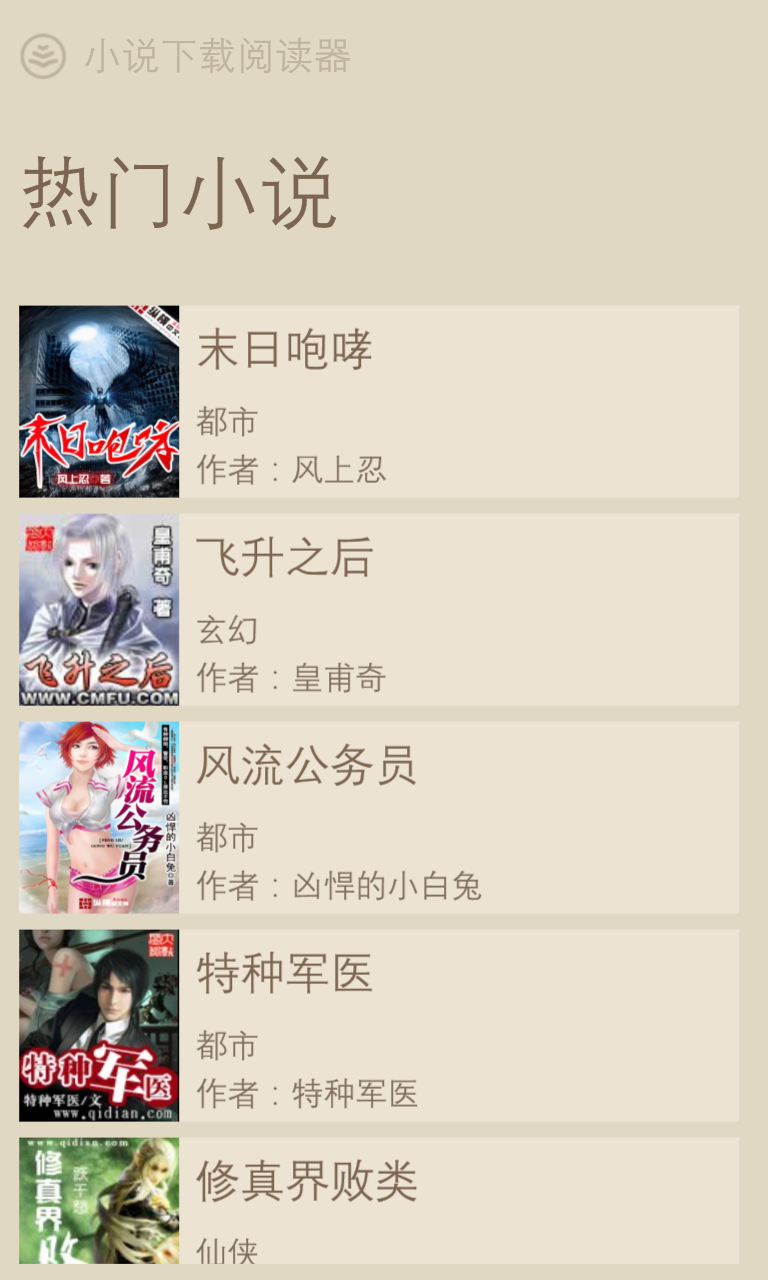768x1280 pixels.
Task: Select the 风流公务员 novel row
Action: [x=378, y=817]
